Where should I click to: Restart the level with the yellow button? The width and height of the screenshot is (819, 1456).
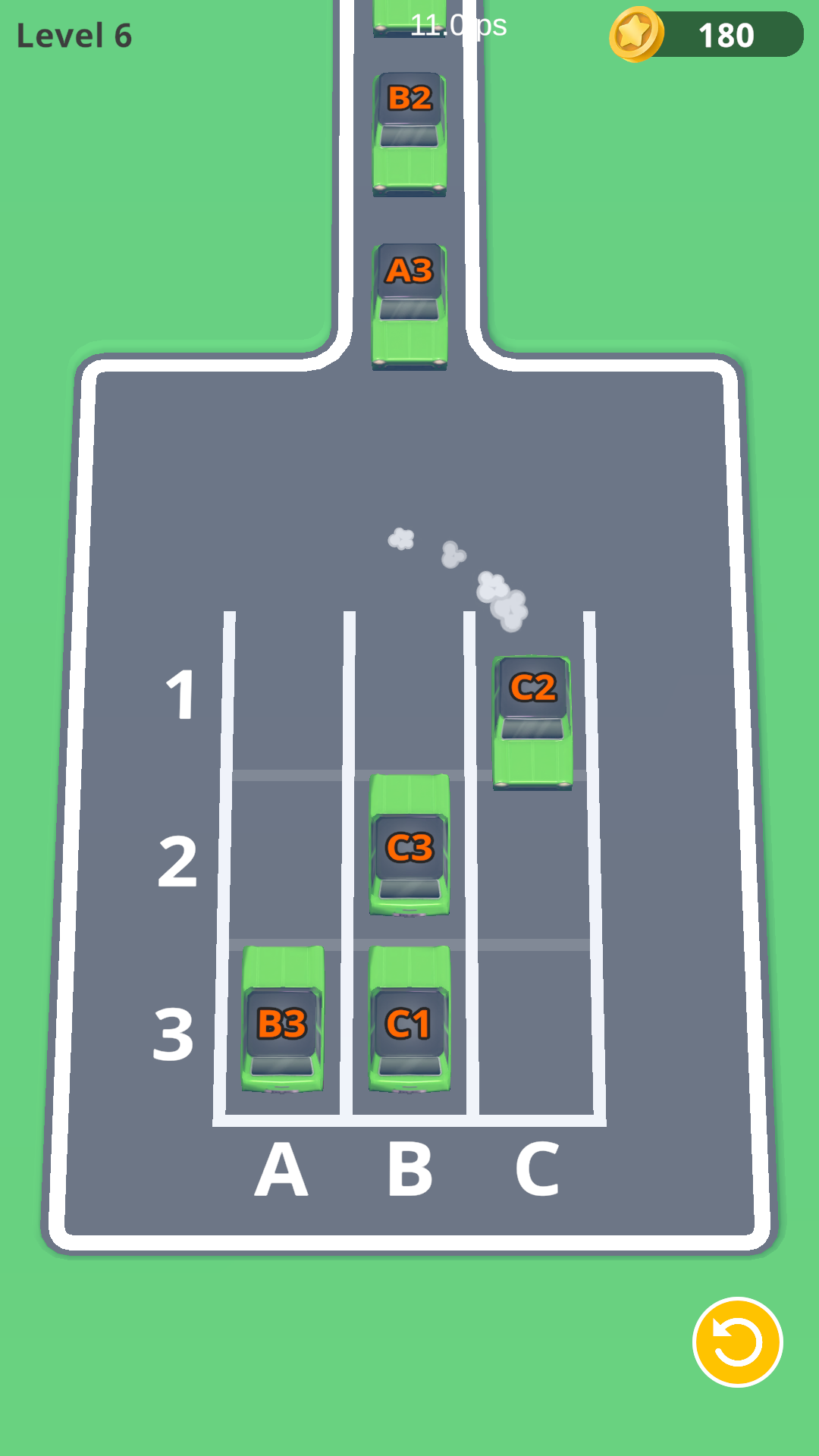point(737,1341)
